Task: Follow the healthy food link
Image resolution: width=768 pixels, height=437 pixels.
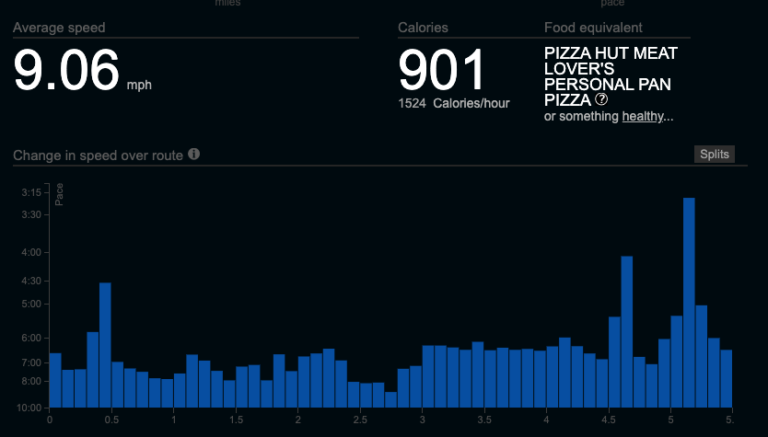Action: coord(643,116)
